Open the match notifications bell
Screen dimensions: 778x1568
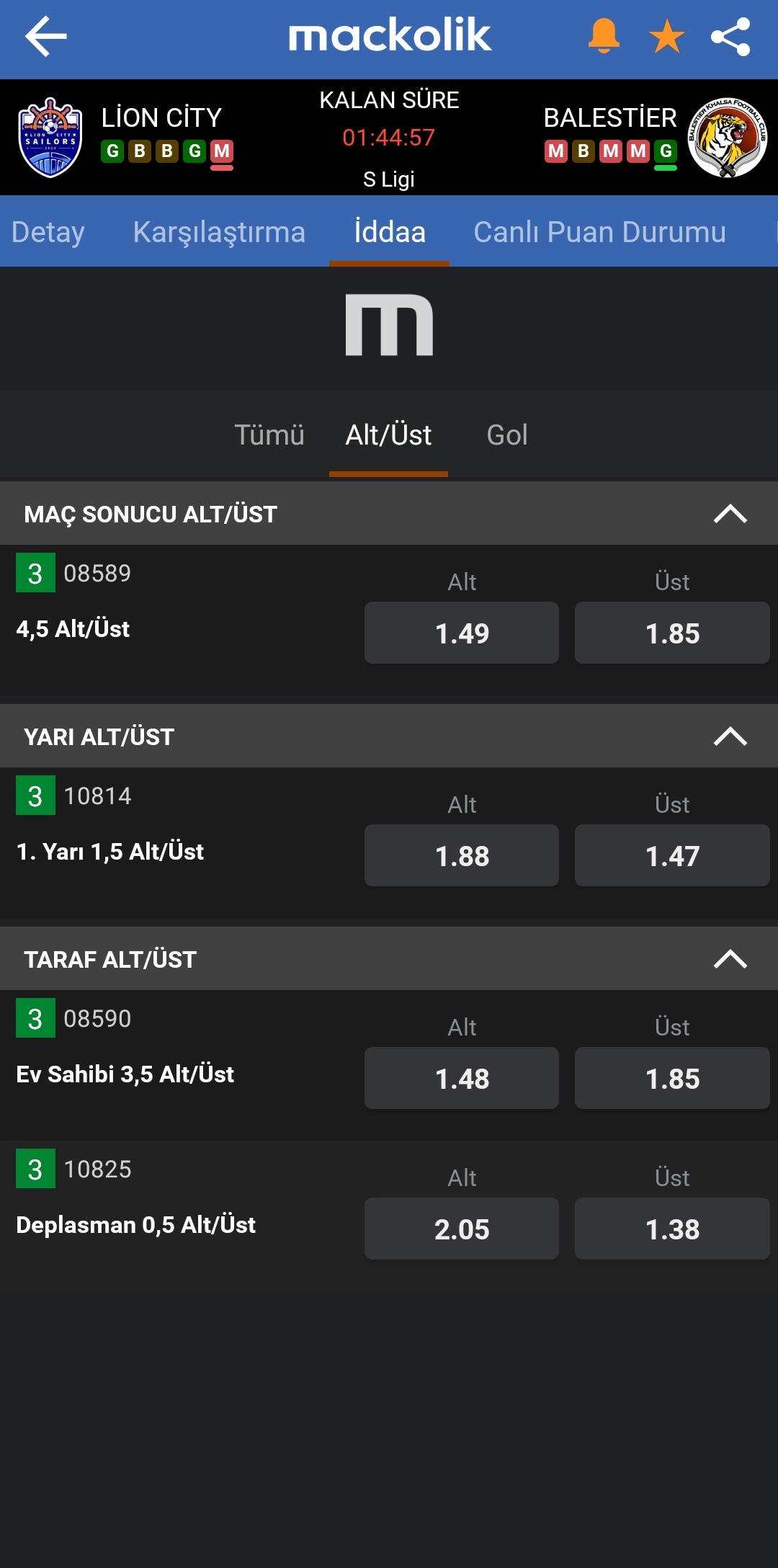tap(604, 36)
